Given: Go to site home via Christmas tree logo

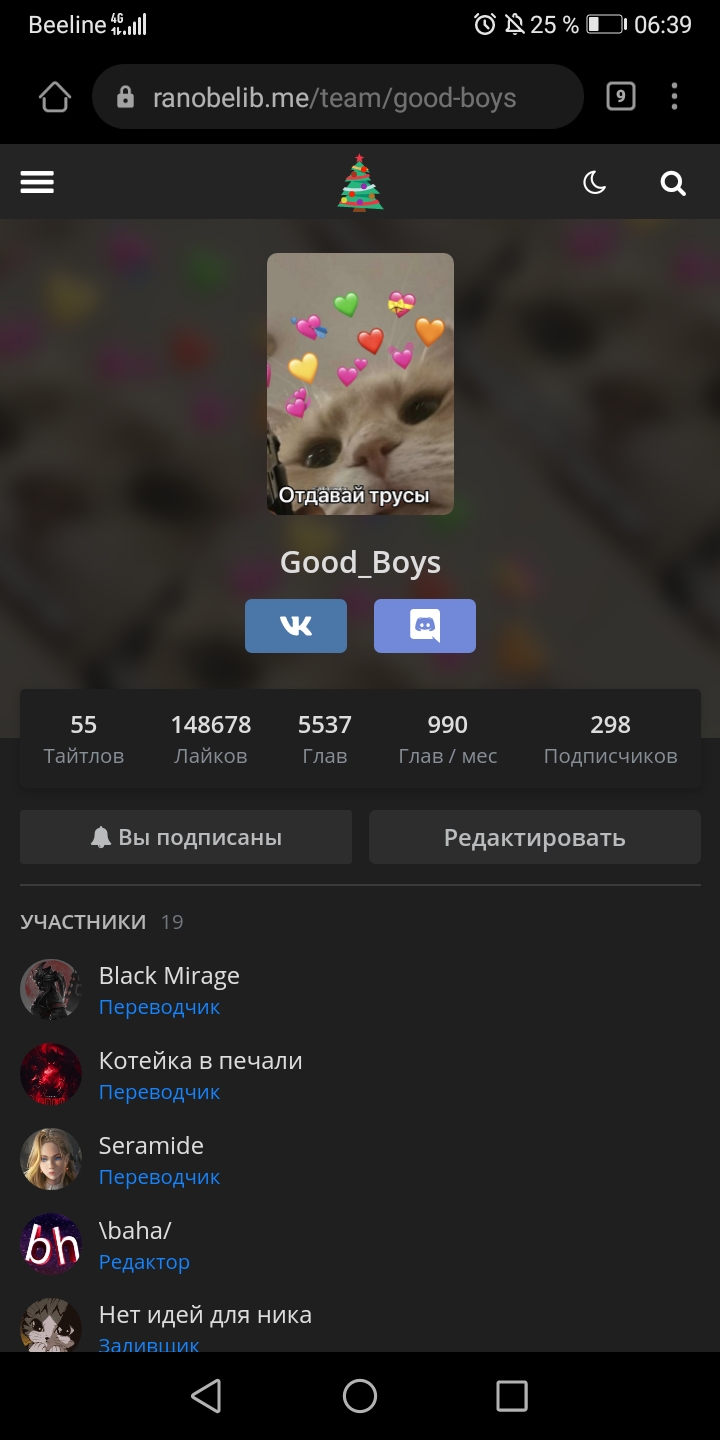Looking at the screenshot, I should click(x=360, y=183).
